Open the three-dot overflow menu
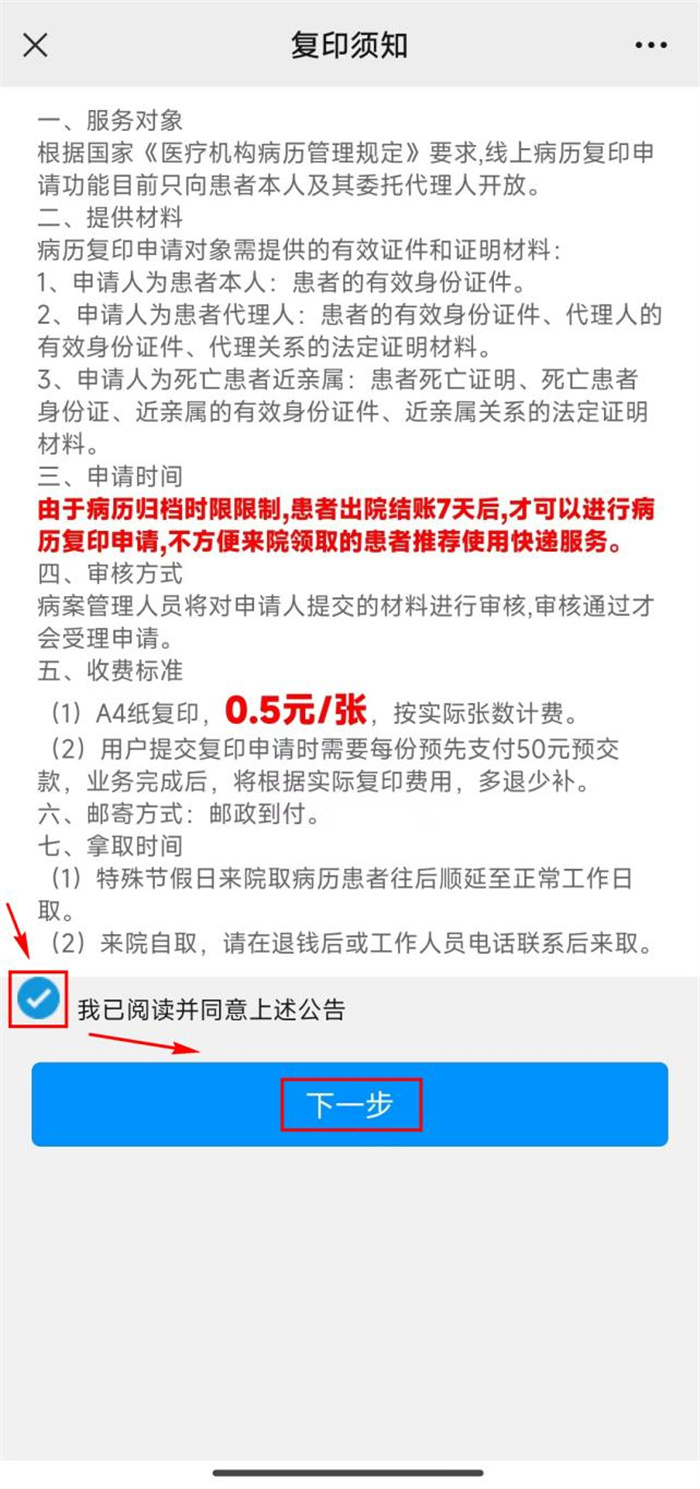700x1489 pixels. [650, 45]
